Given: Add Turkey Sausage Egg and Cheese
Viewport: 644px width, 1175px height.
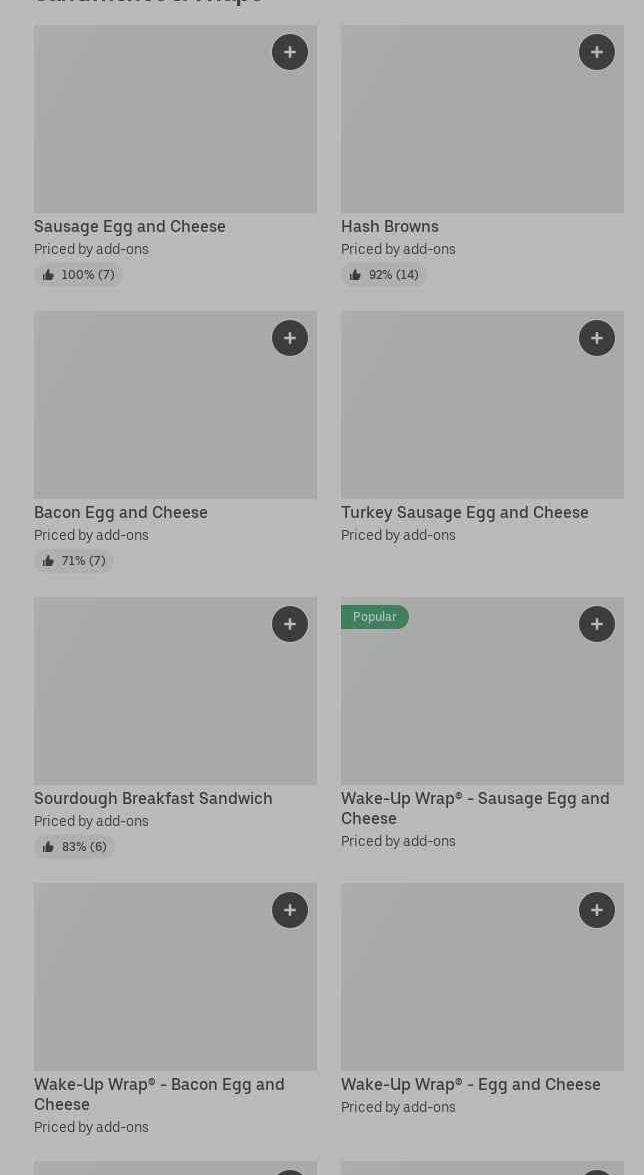Looking at the screenshot, I should click(x=597, y=338).
